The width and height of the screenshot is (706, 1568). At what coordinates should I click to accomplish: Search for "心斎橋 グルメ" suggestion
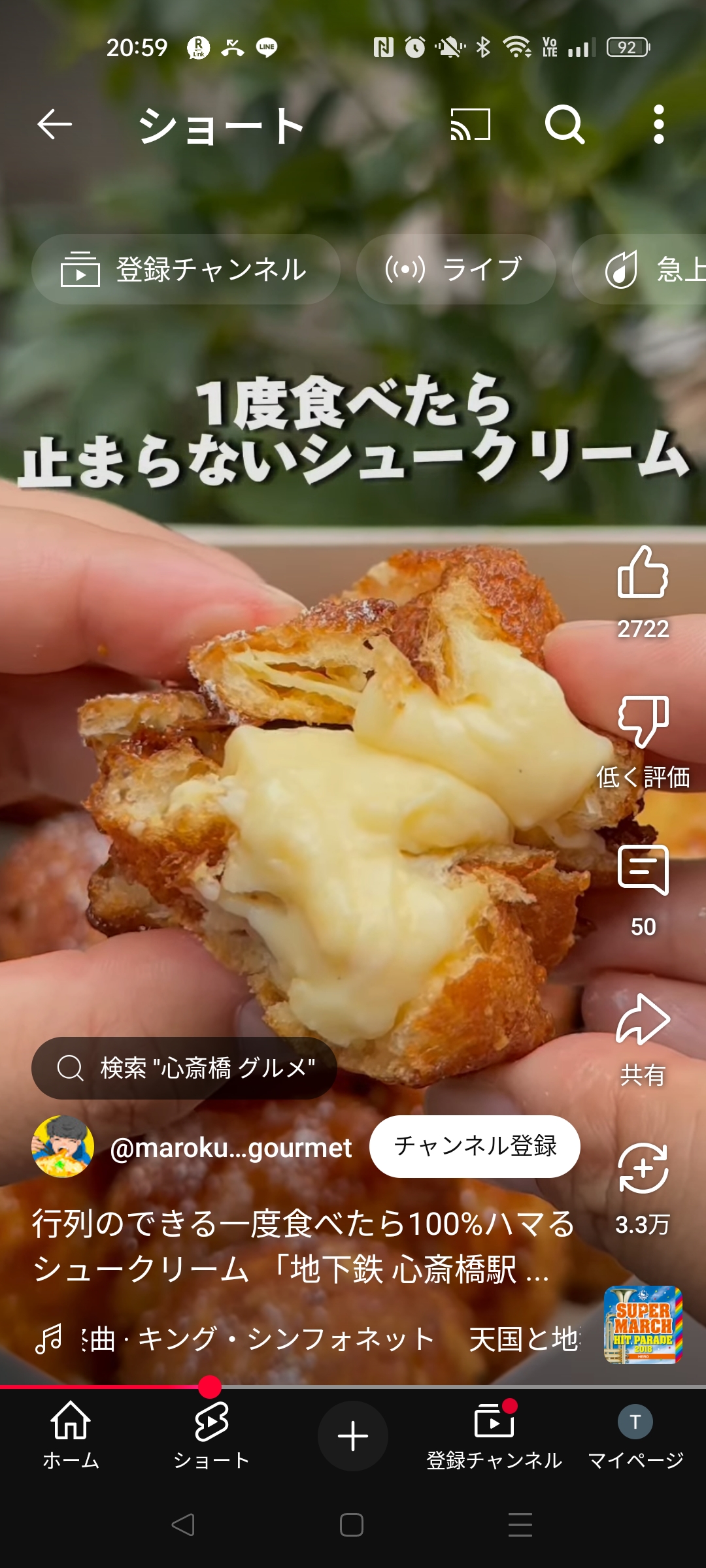click(184, 1068)
